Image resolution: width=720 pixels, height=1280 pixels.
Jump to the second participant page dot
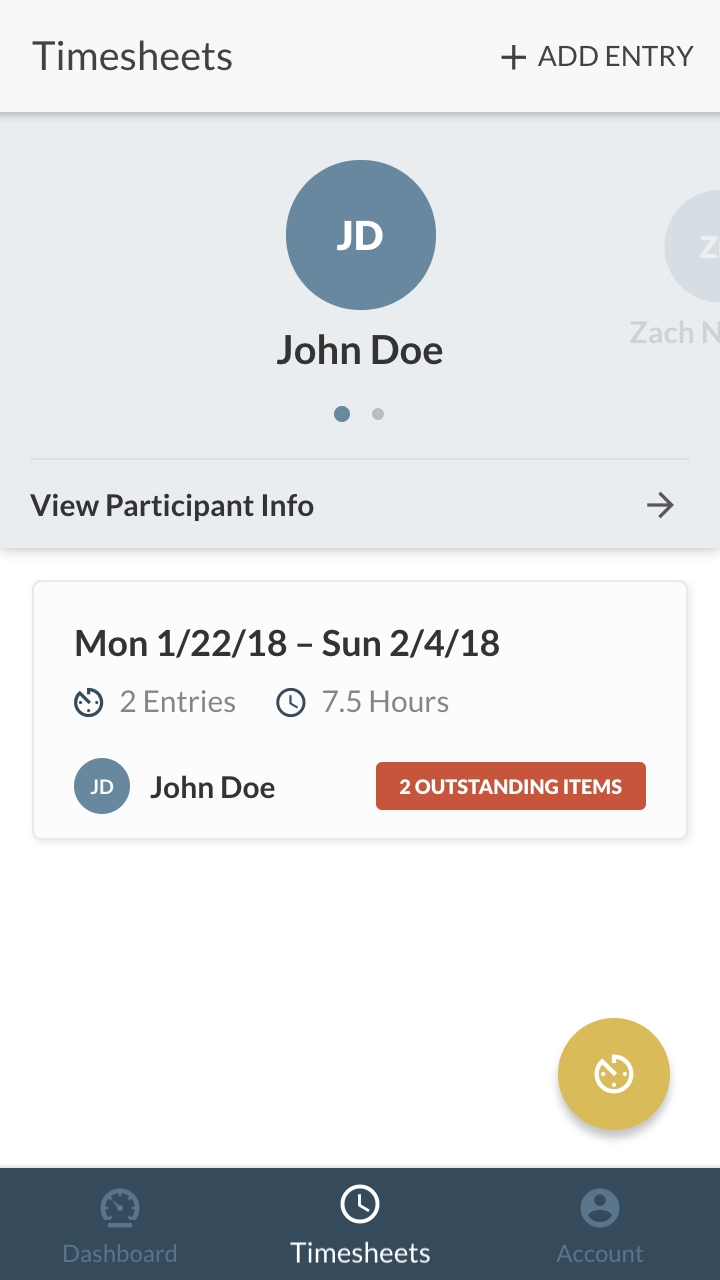(378, 414)
